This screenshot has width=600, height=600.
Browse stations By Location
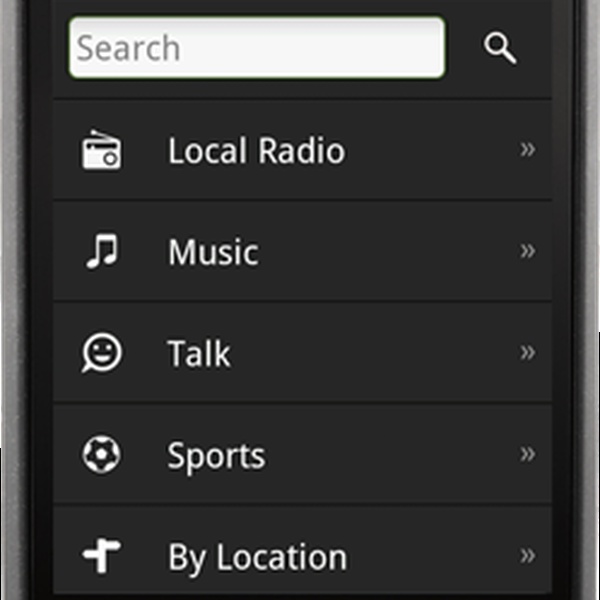[300, 555]
